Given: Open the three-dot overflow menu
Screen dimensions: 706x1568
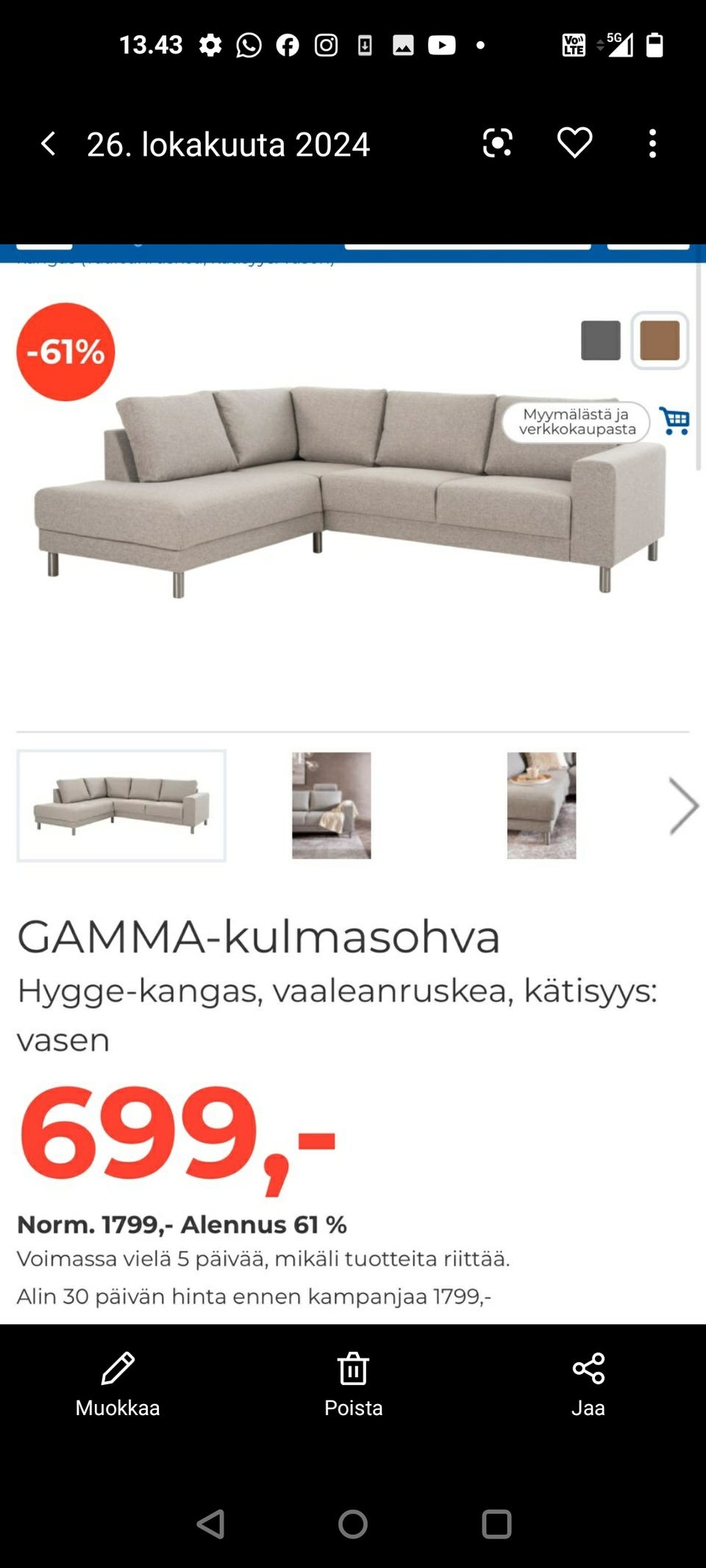Looking at the screenshot, I should (x=653, y=144).
